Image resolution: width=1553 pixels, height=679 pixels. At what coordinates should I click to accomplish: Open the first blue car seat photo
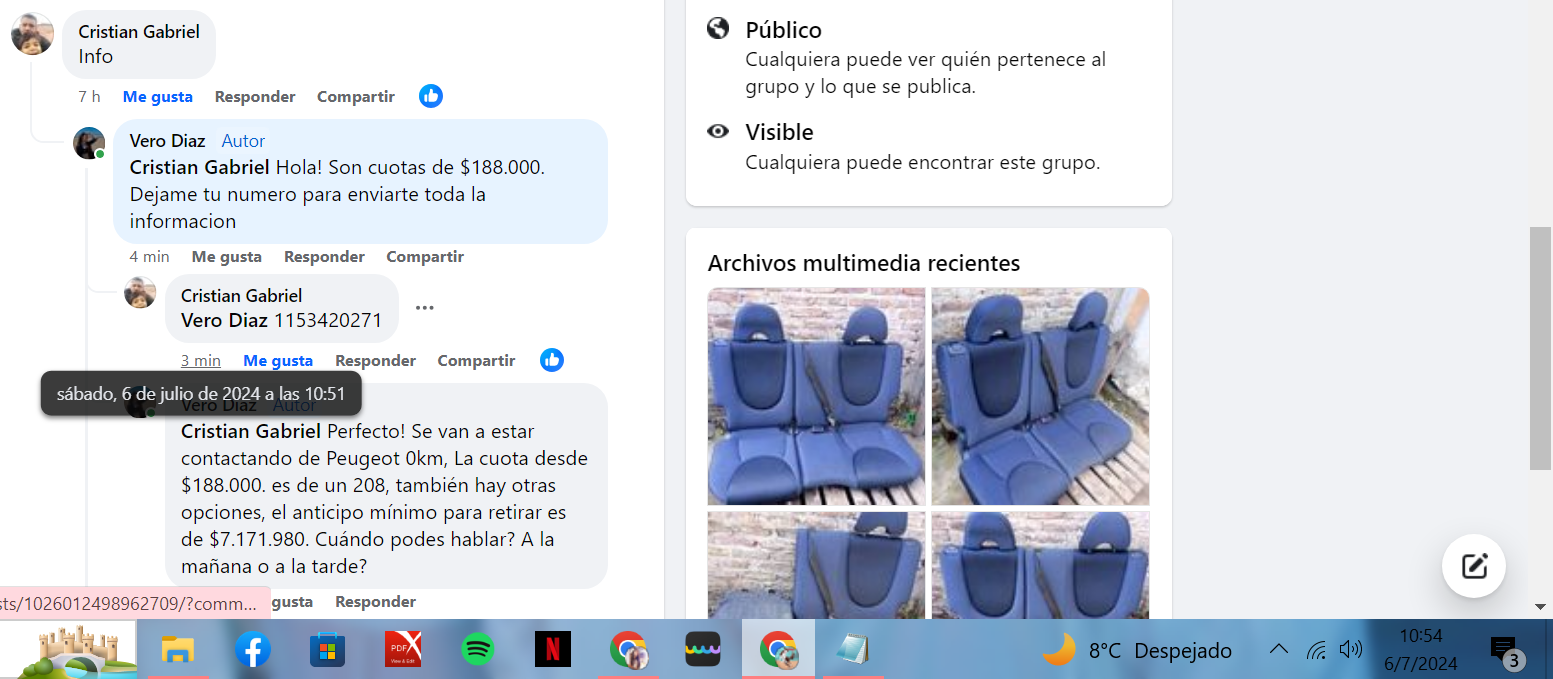tap(816, 396)
